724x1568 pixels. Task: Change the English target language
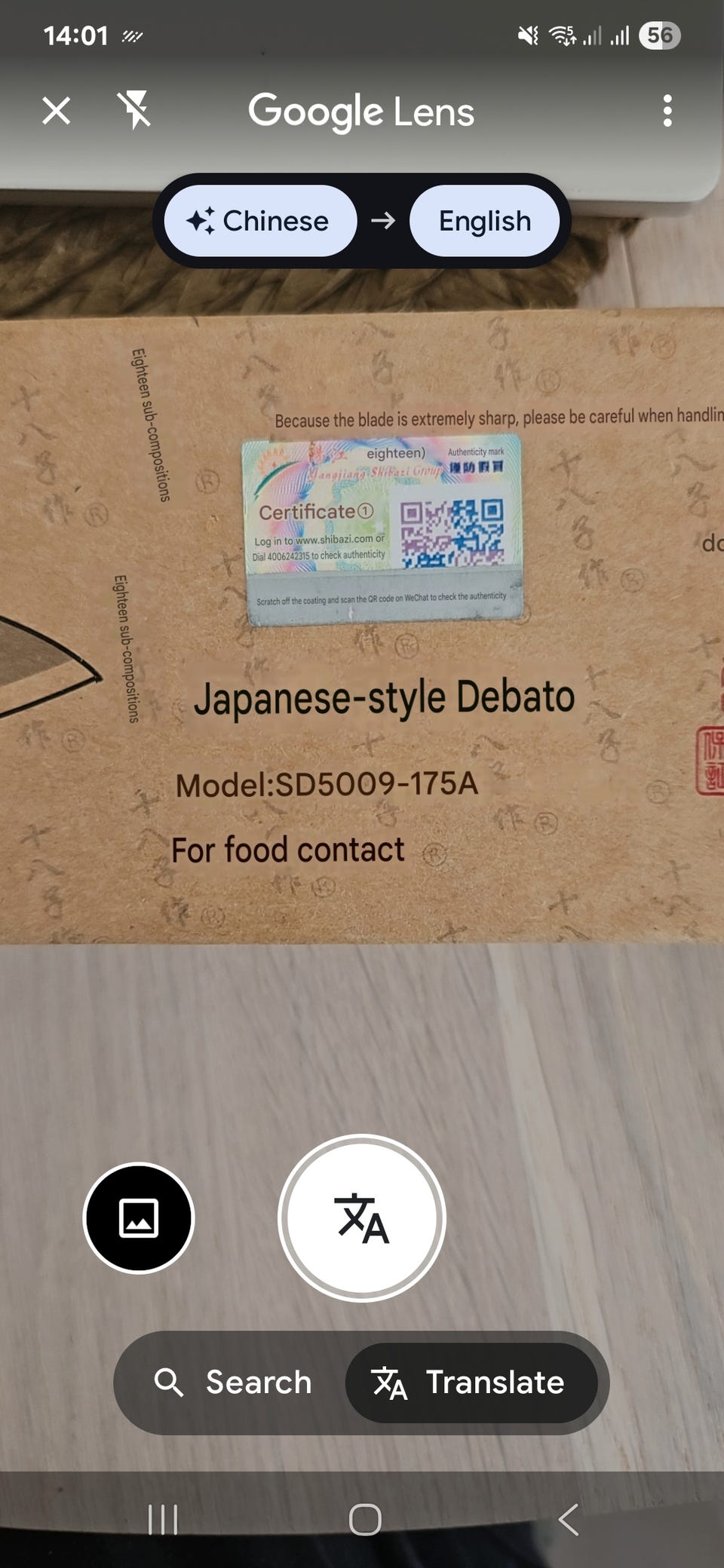pyautogui.click(x=484, y=221)
